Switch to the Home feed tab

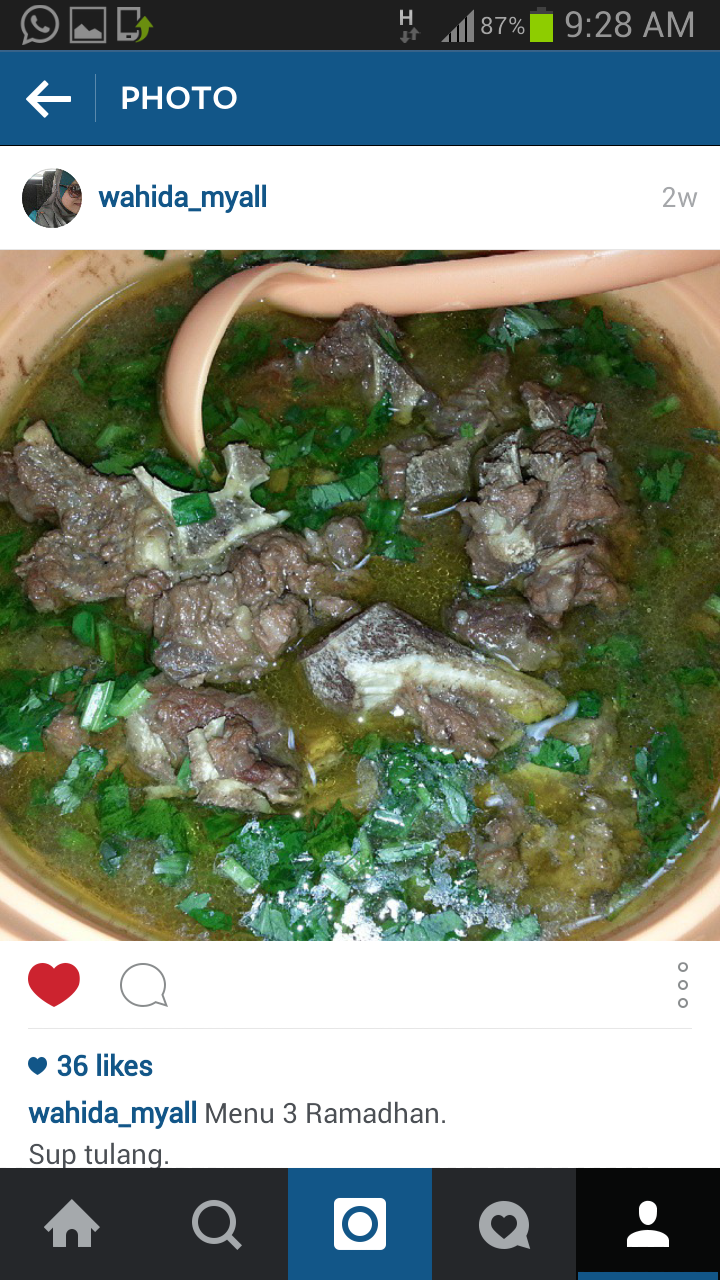click(72, 1224)
